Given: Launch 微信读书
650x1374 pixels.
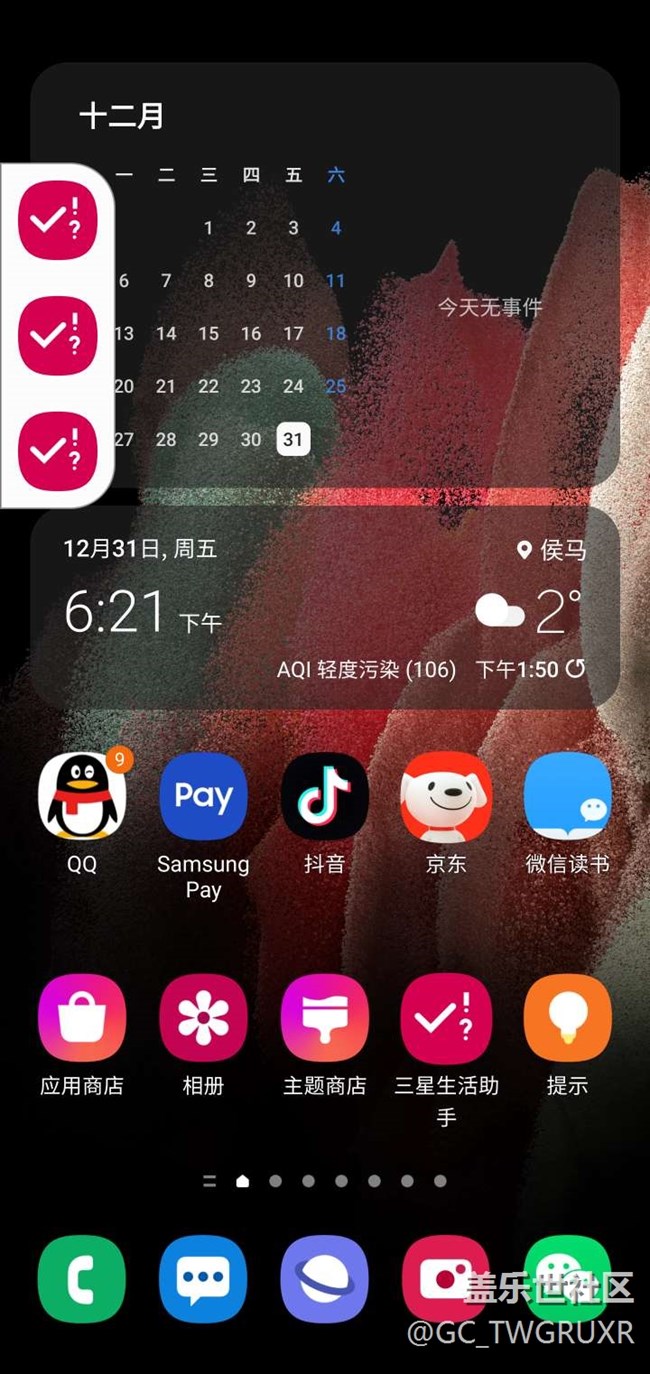Looking at the screenshot, I should pyautogui.click(x=567, y=797).
